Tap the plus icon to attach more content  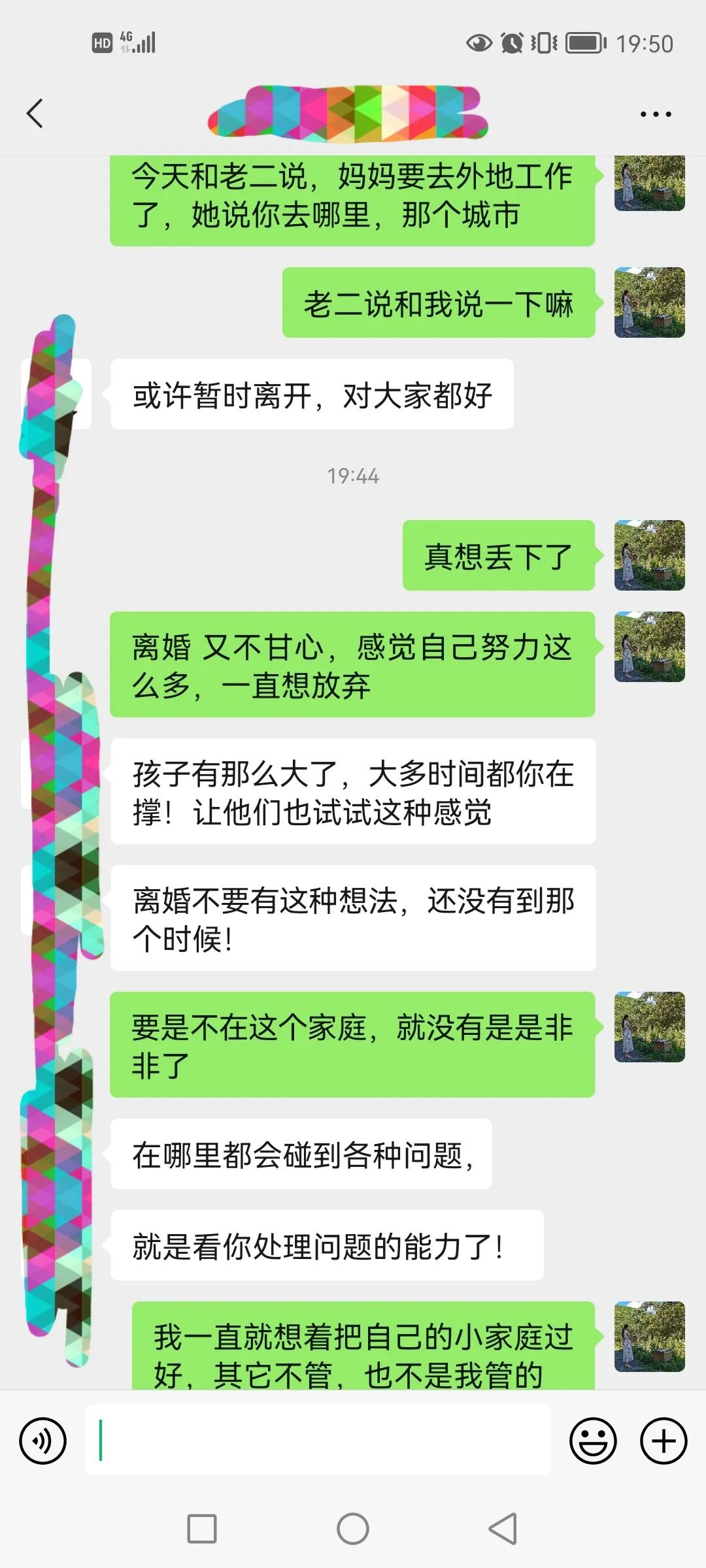pos(662,1441)
